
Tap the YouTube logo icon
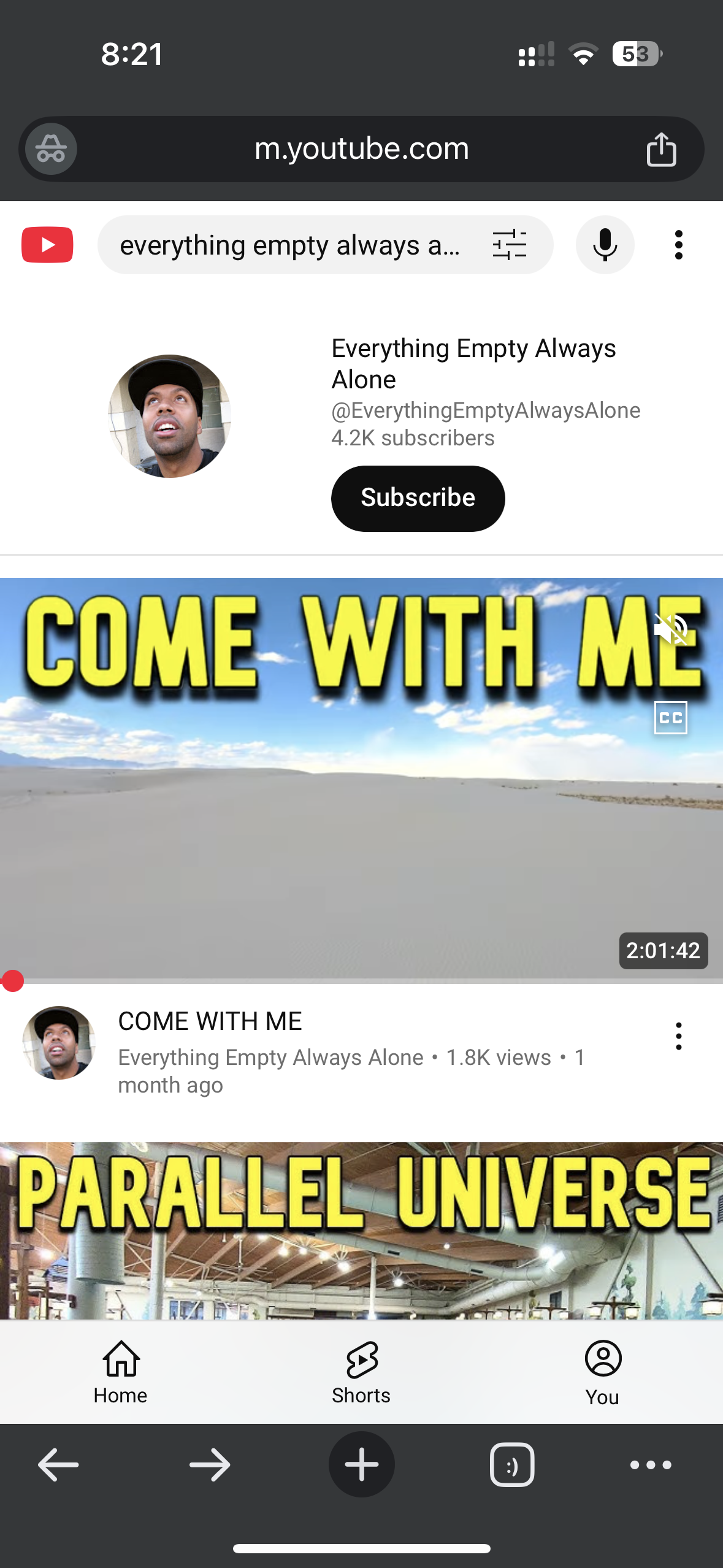pos(47,245)
